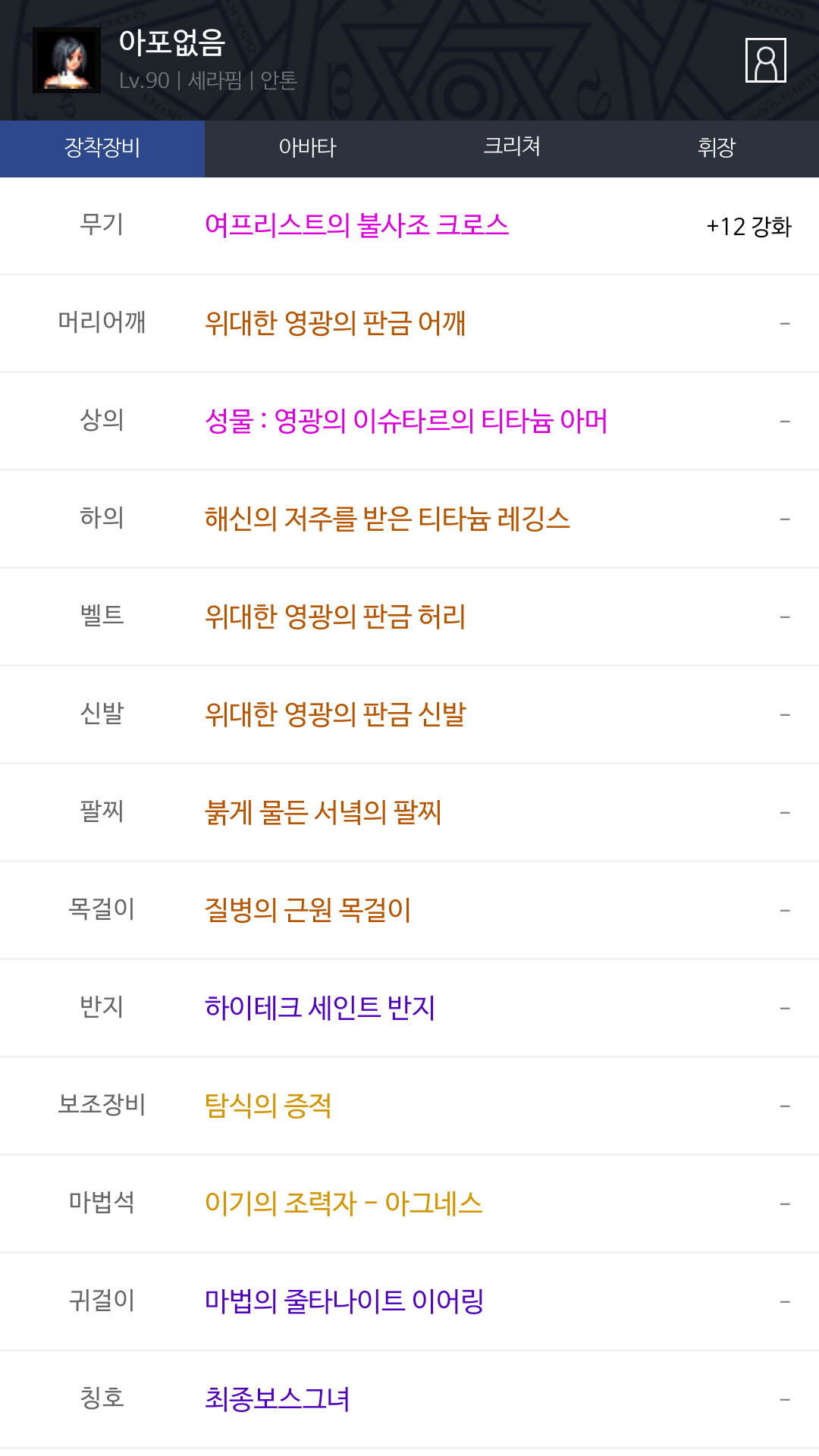Select the 장착장비 tab
The image size is (819, 1456).
(102, 148)
